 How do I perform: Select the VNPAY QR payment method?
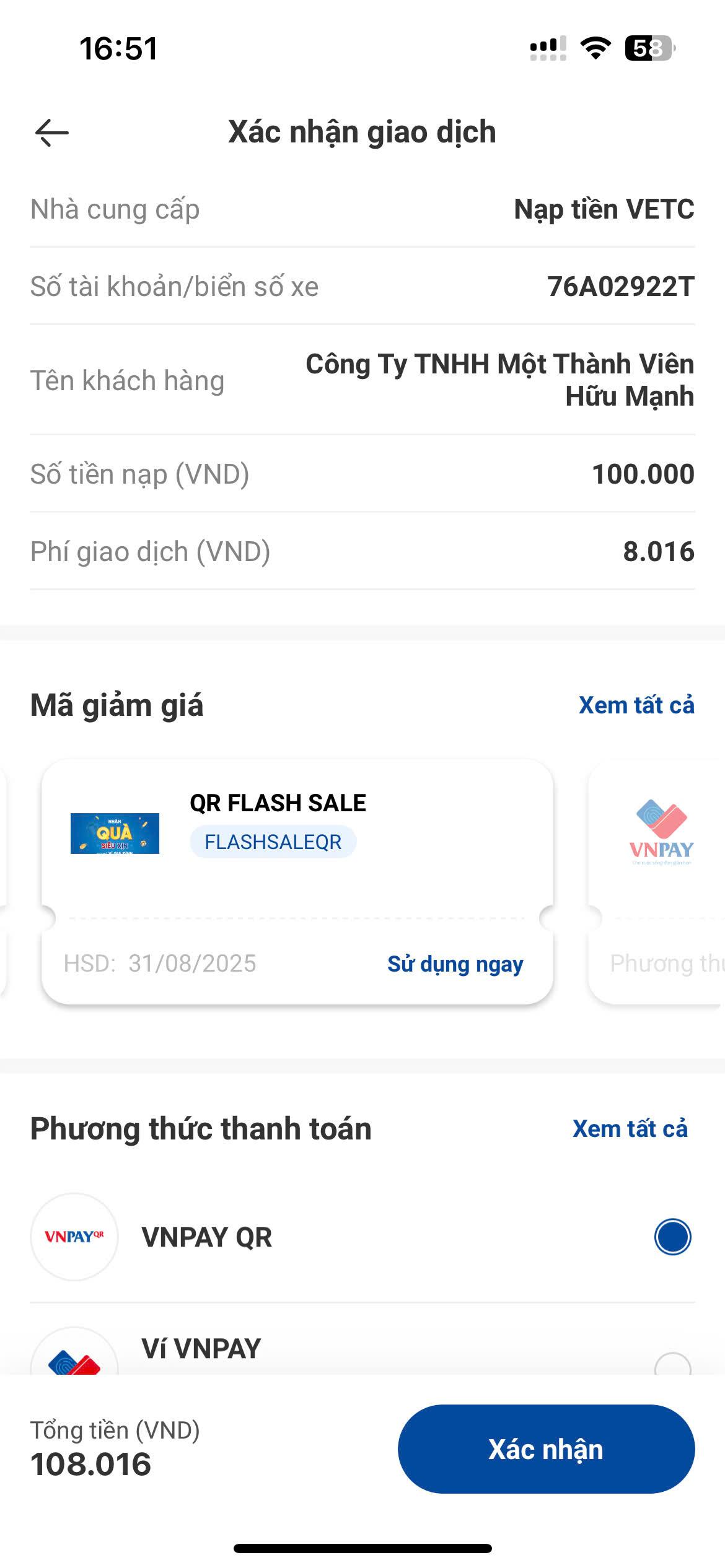(x=362, y=1237)
